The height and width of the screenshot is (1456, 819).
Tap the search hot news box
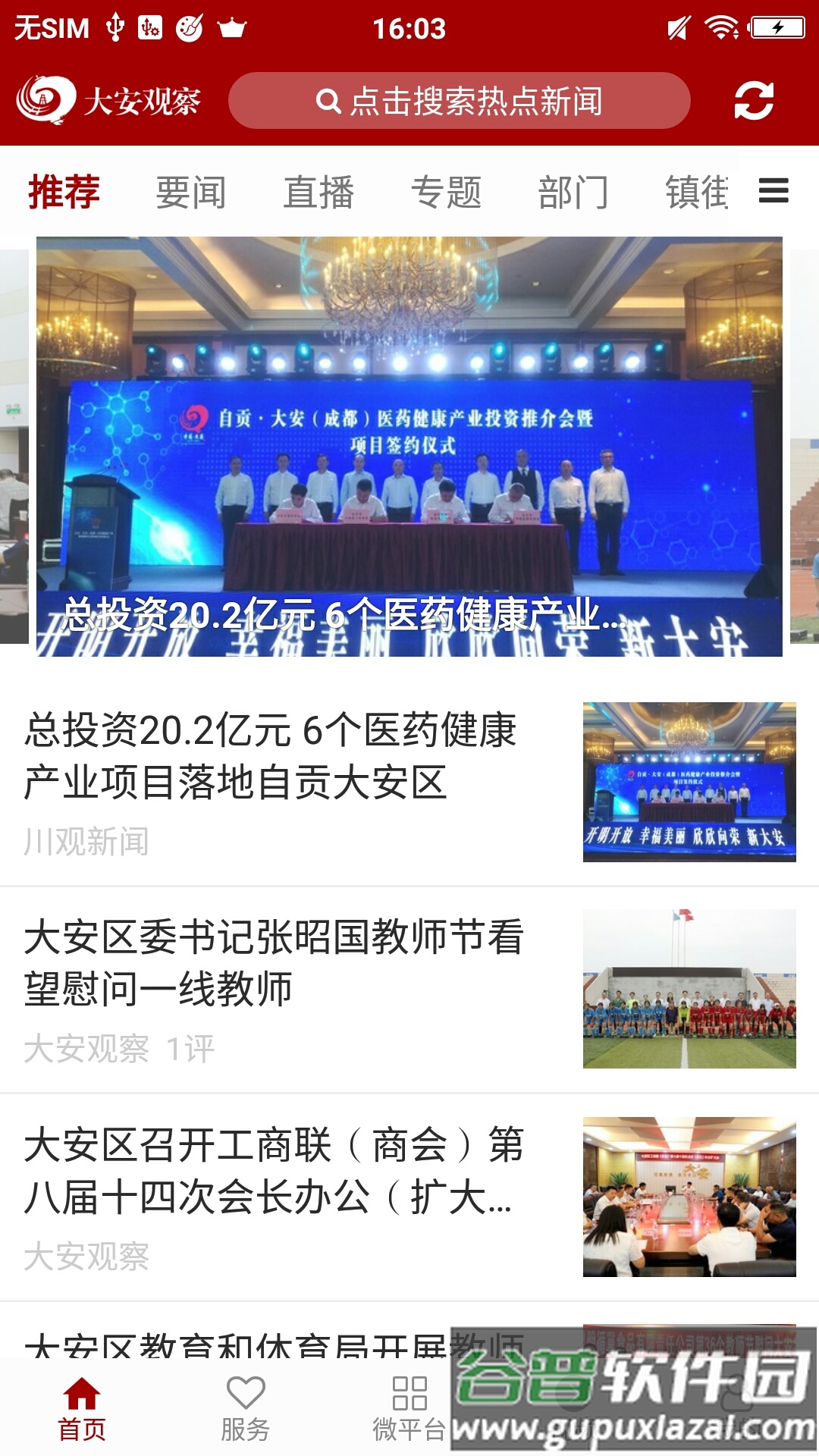[x=459, y=101]
